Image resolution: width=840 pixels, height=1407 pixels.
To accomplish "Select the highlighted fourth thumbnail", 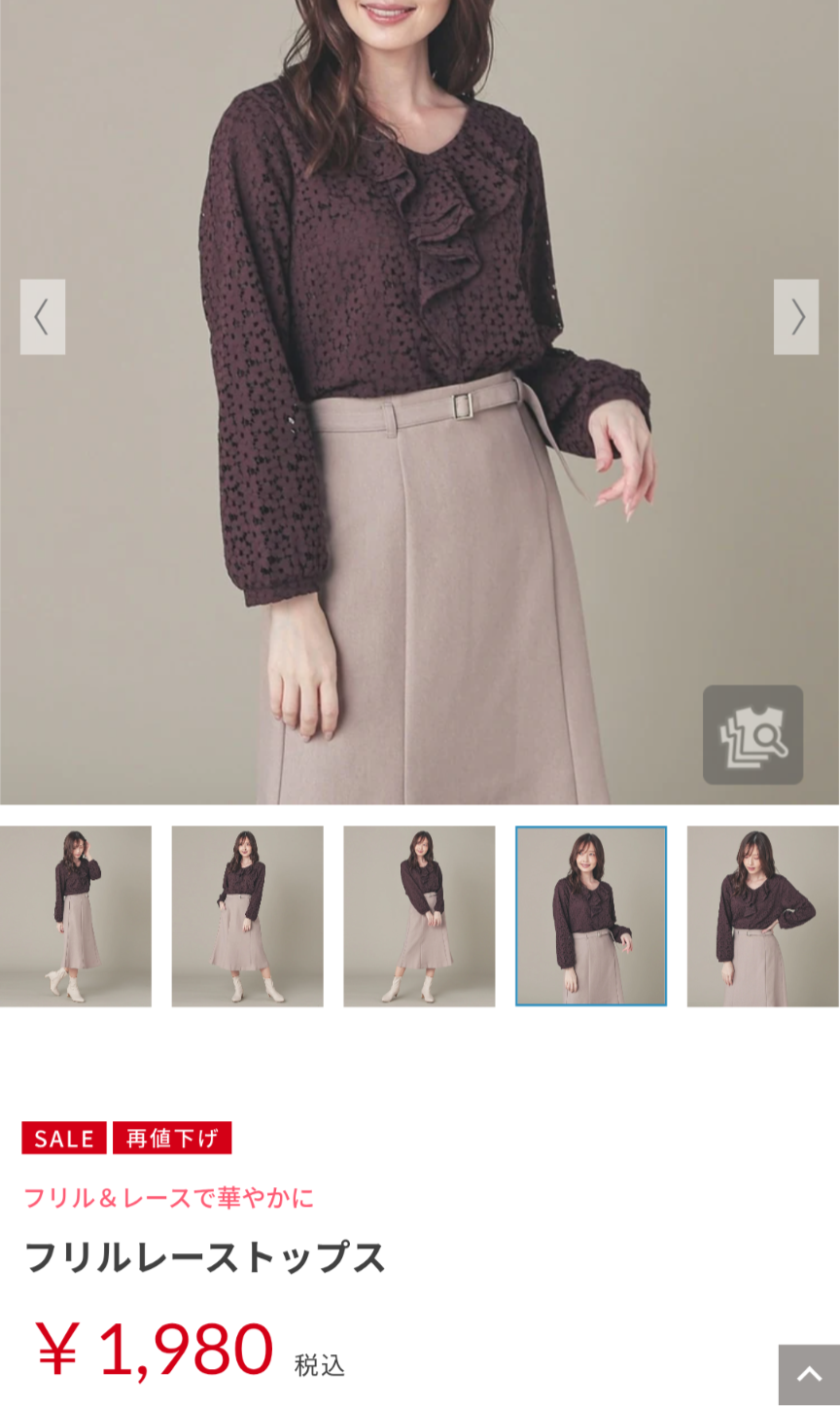I will (x=591, y=916).
